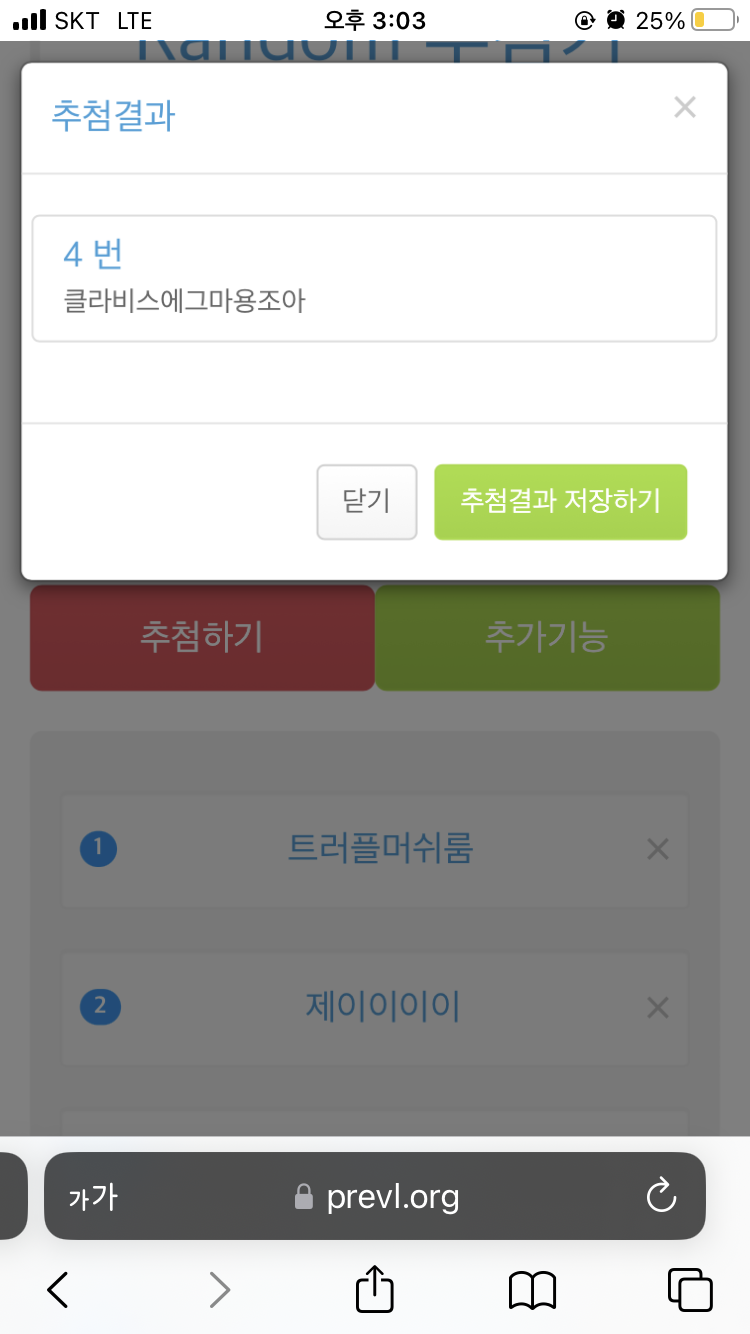Close the 추첨결과 dialog with the X

click(x=684, y=108)
